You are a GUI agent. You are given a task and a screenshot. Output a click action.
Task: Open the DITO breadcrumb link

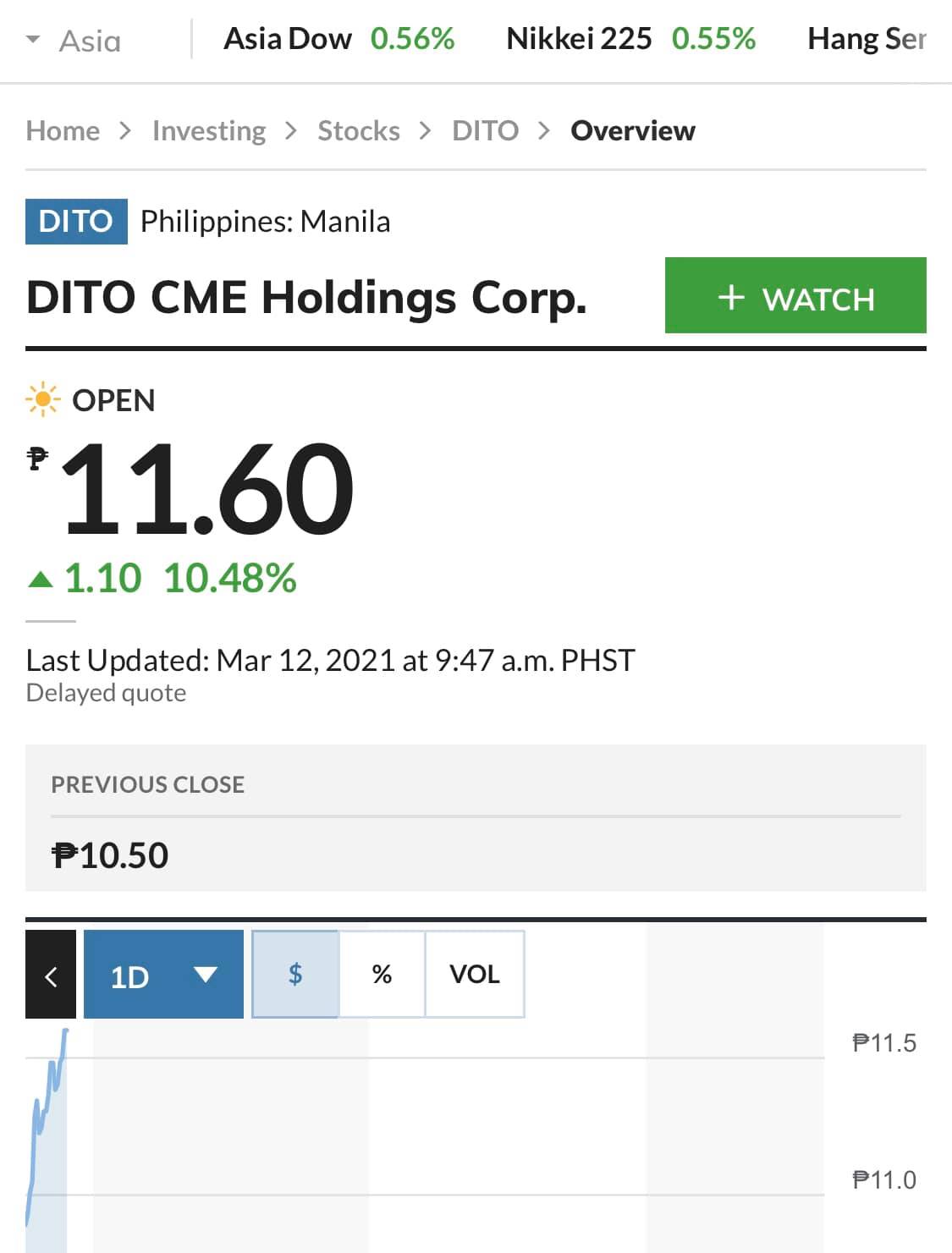486,130
